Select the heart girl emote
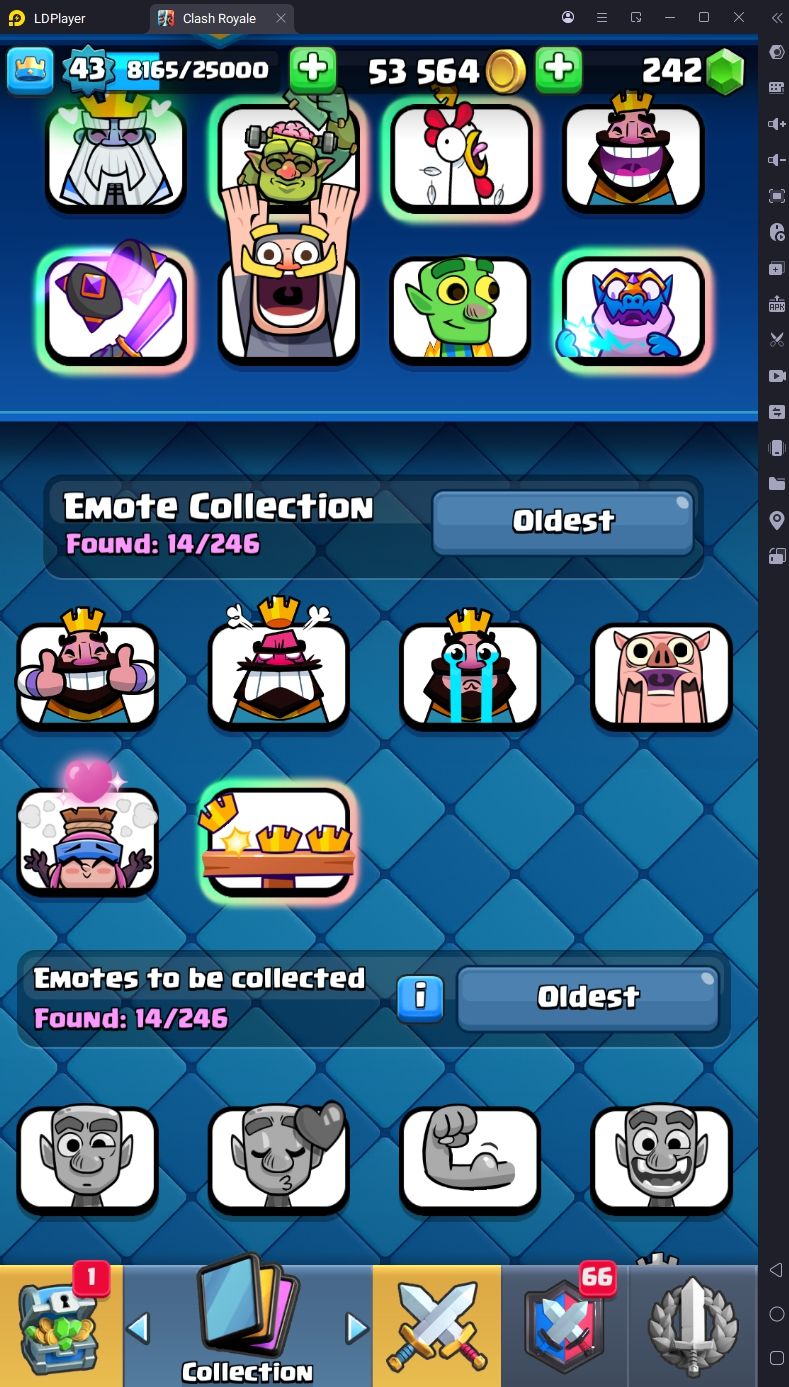Image resolution: width=789 pixels, height=1387 pixels. coord(88,838)
